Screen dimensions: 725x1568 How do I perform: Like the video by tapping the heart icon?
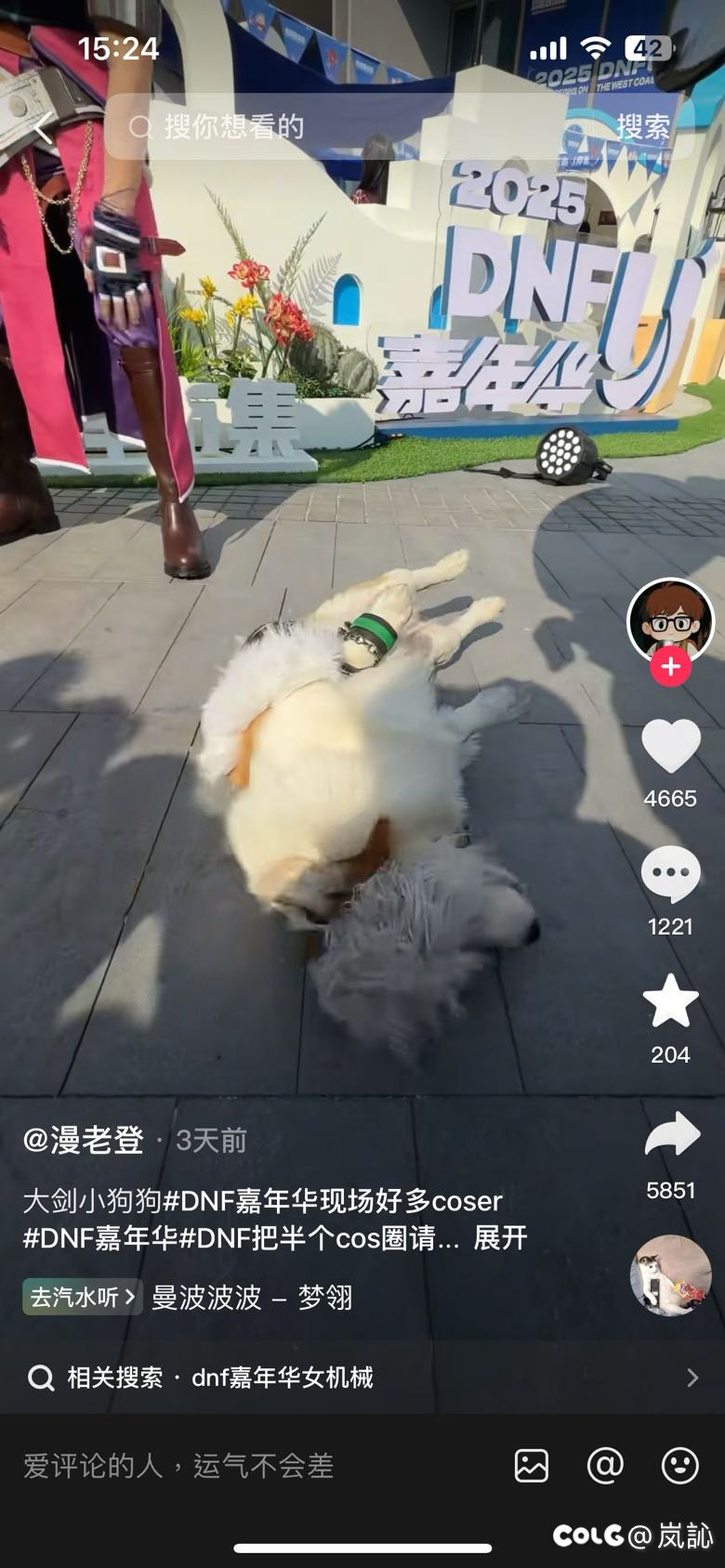tap(669, 746)
